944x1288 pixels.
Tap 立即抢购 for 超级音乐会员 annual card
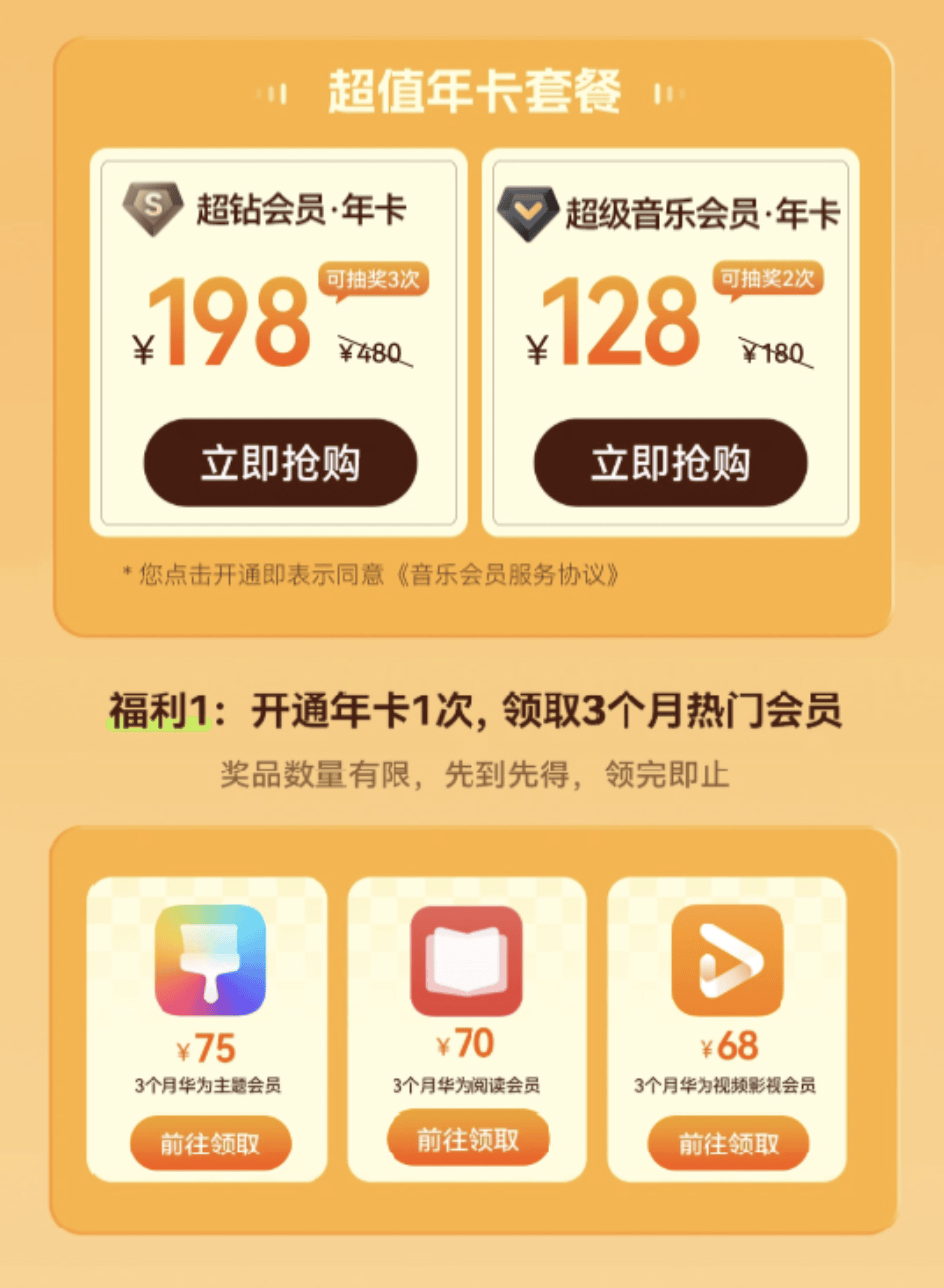coord(670,463)
